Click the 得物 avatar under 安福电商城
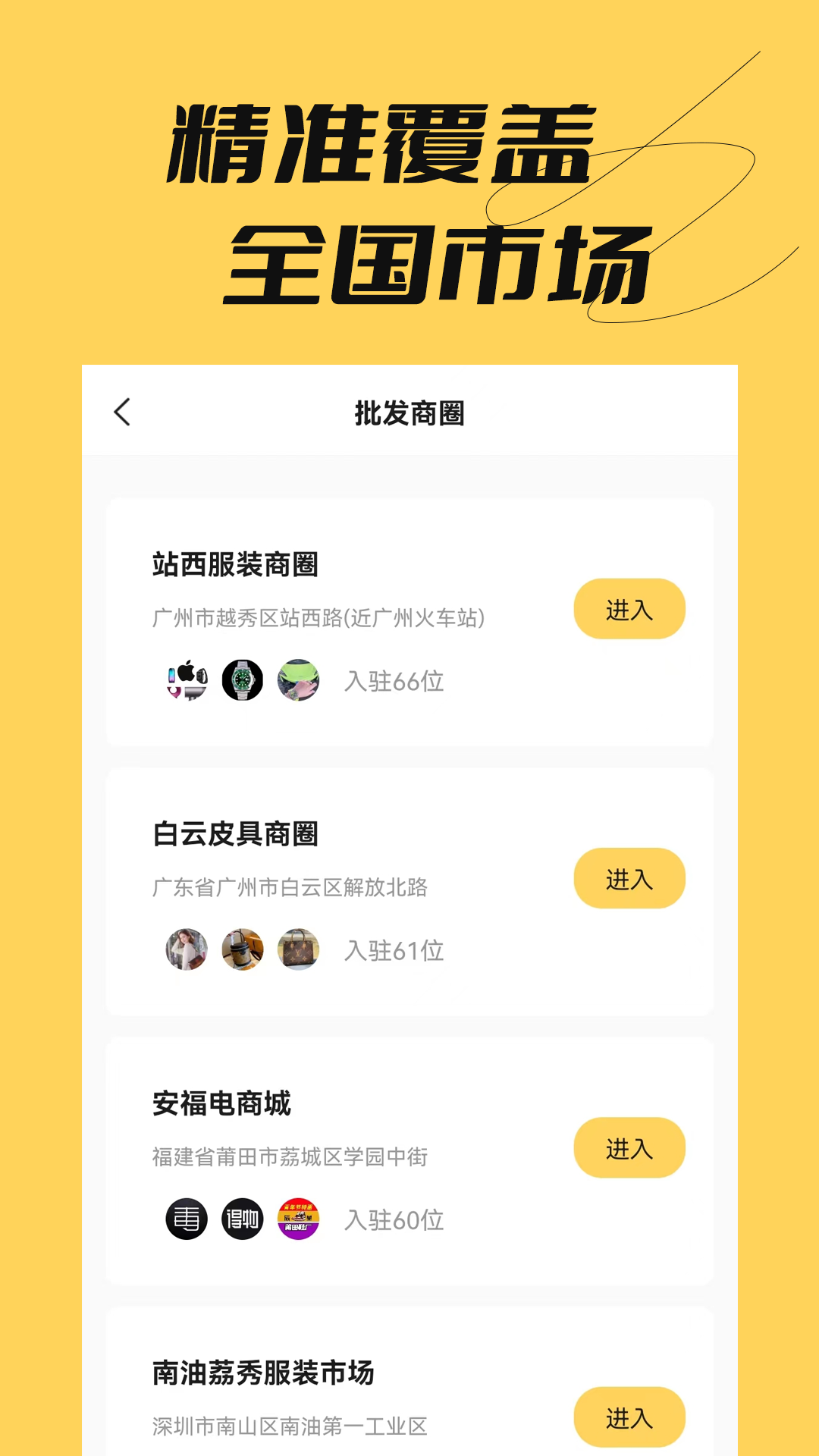 (x=242, y=1219)
